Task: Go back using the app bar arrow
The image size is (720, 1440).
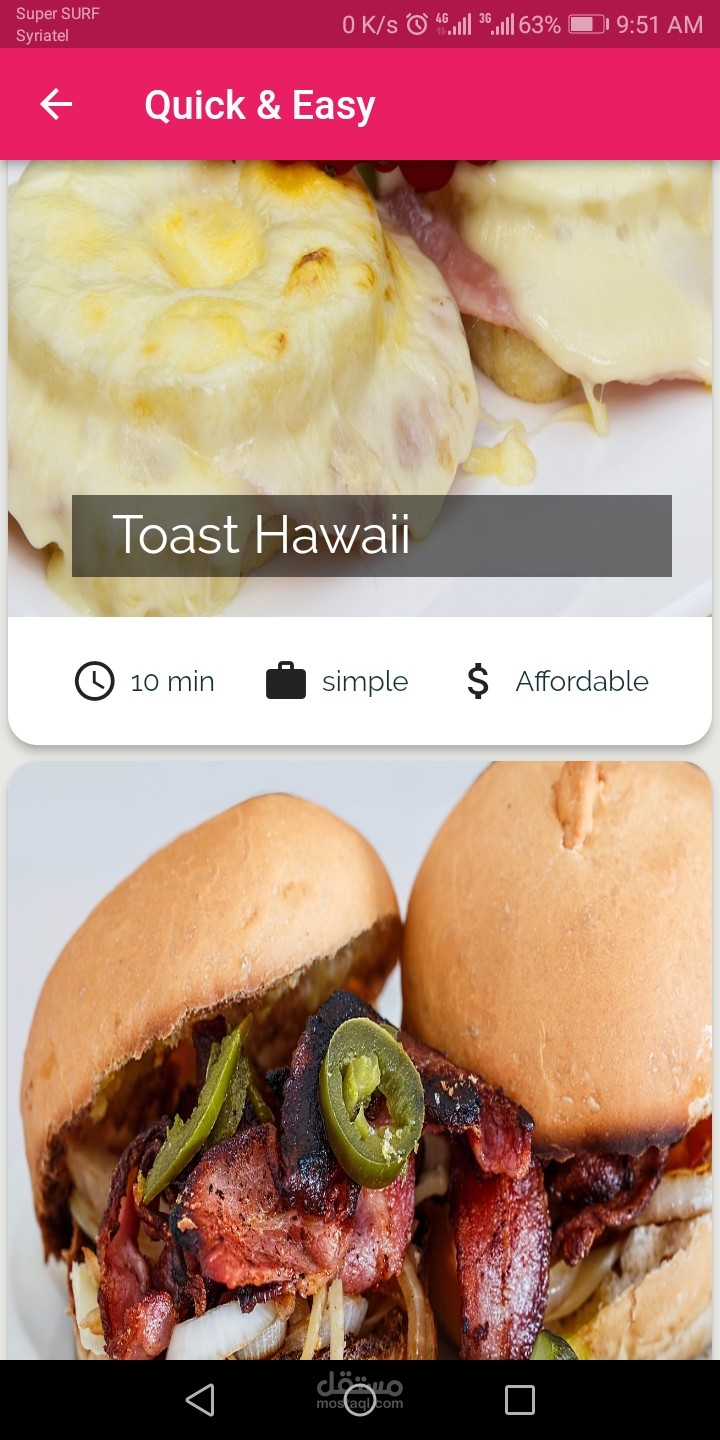Action: click(56, 104)
